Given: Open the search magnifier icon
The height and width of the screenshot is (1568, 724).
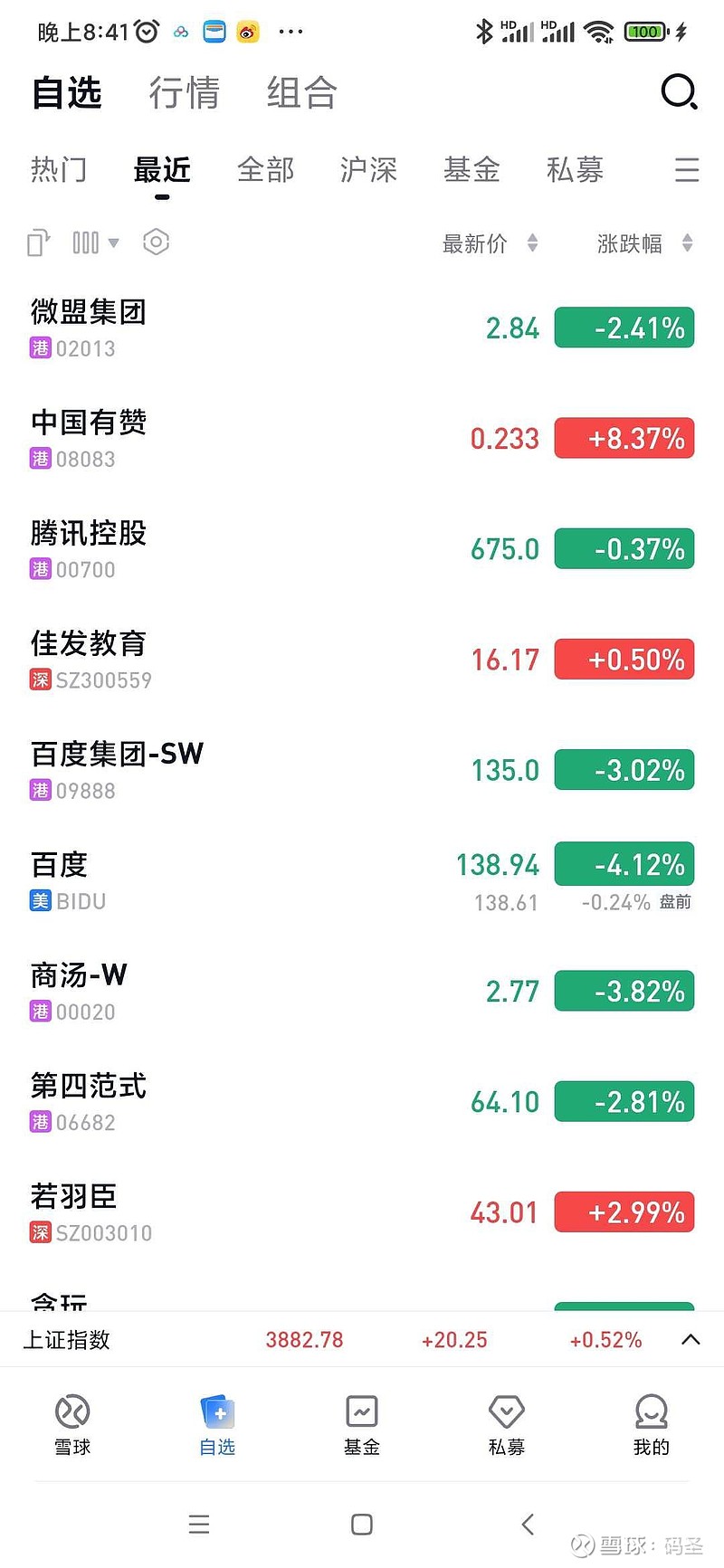Looking at the screenshot, I should click(679, 92).
